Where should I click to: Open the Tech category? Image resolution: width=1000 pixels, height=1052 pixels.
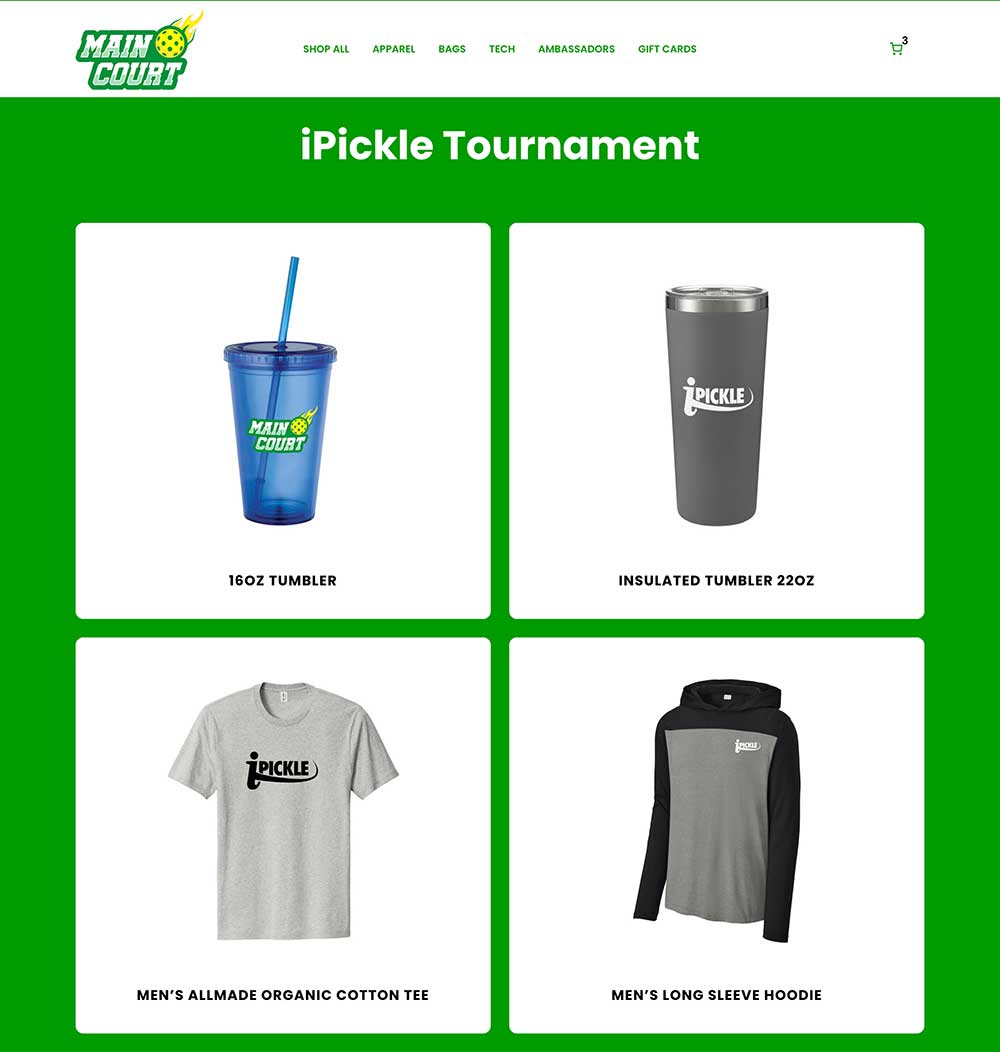pos(502,49)
